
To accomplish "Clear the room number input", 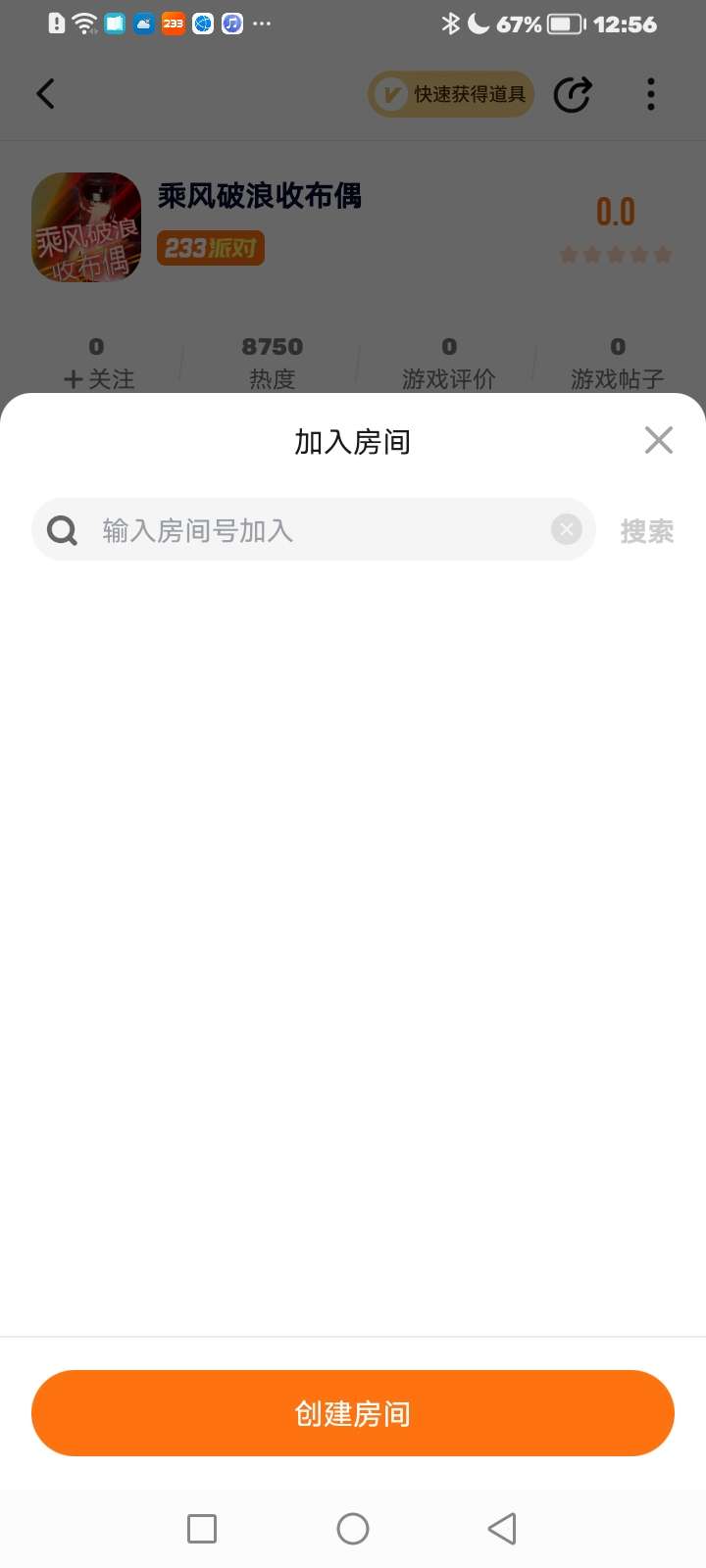I will pyautogui.click(x=566, y=530).
